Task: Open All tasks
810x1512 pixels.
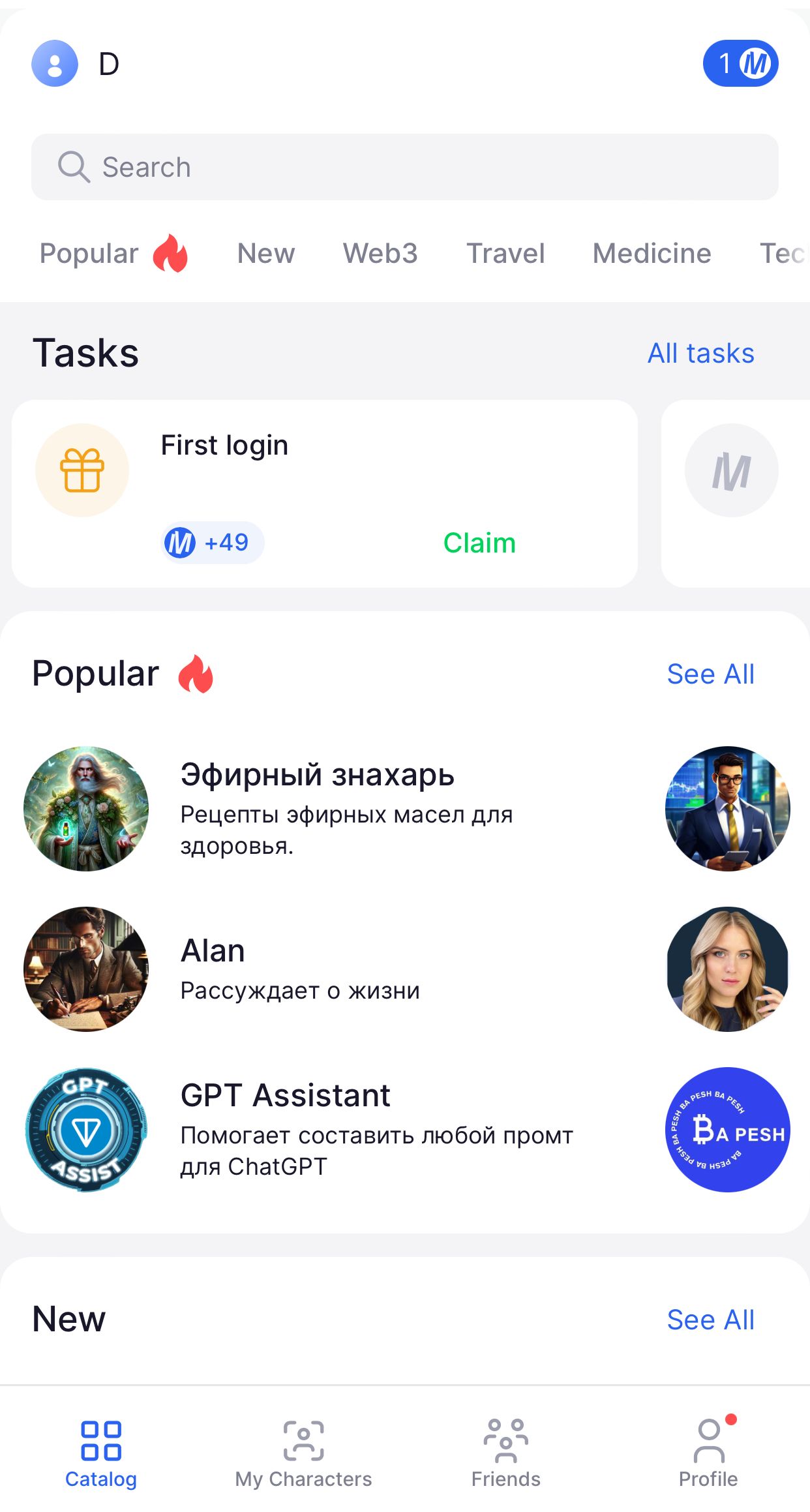Action: click(701, 352)
